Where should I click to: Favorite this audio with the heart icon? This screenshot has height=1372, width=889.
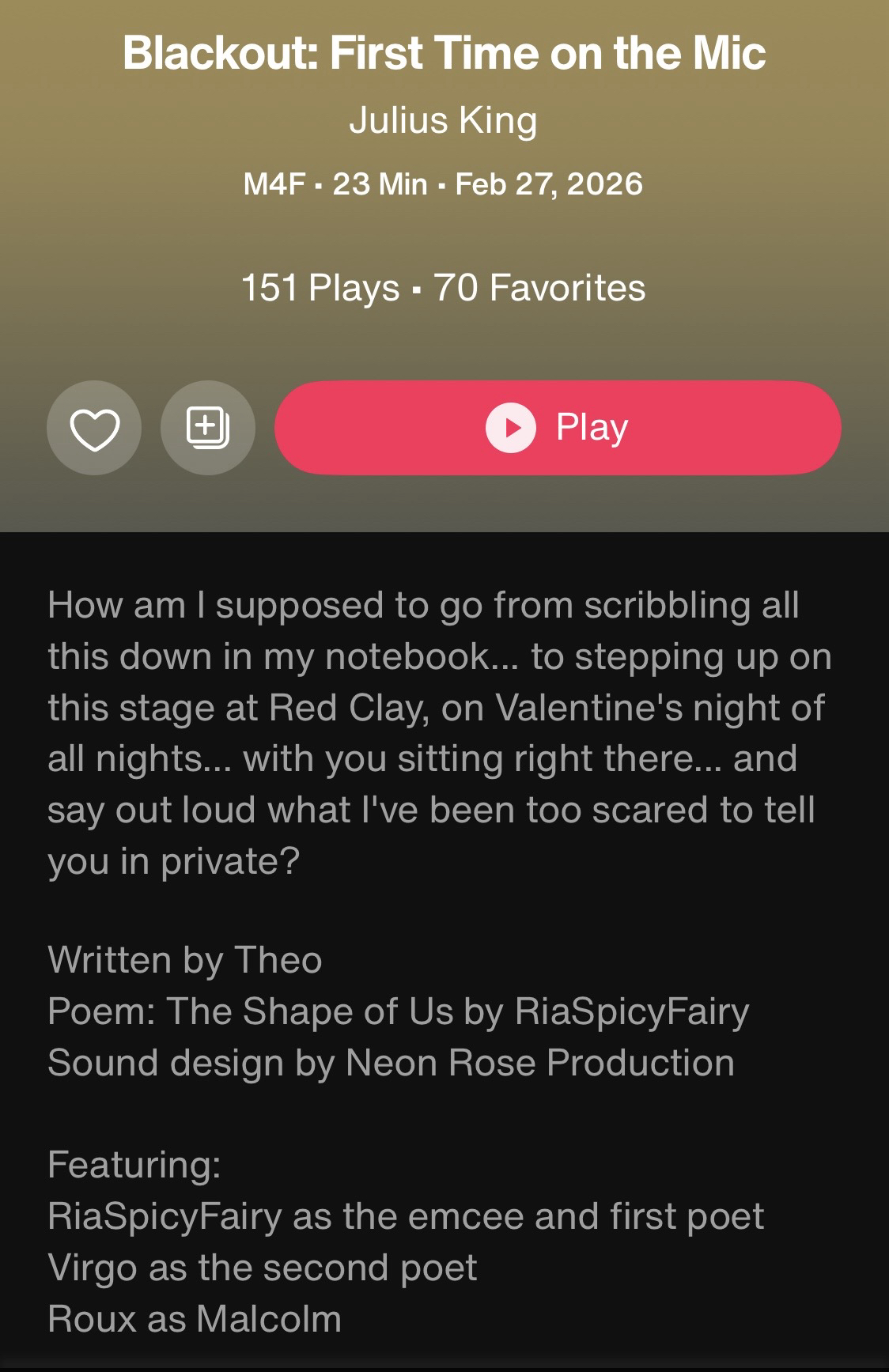[94, 428]
